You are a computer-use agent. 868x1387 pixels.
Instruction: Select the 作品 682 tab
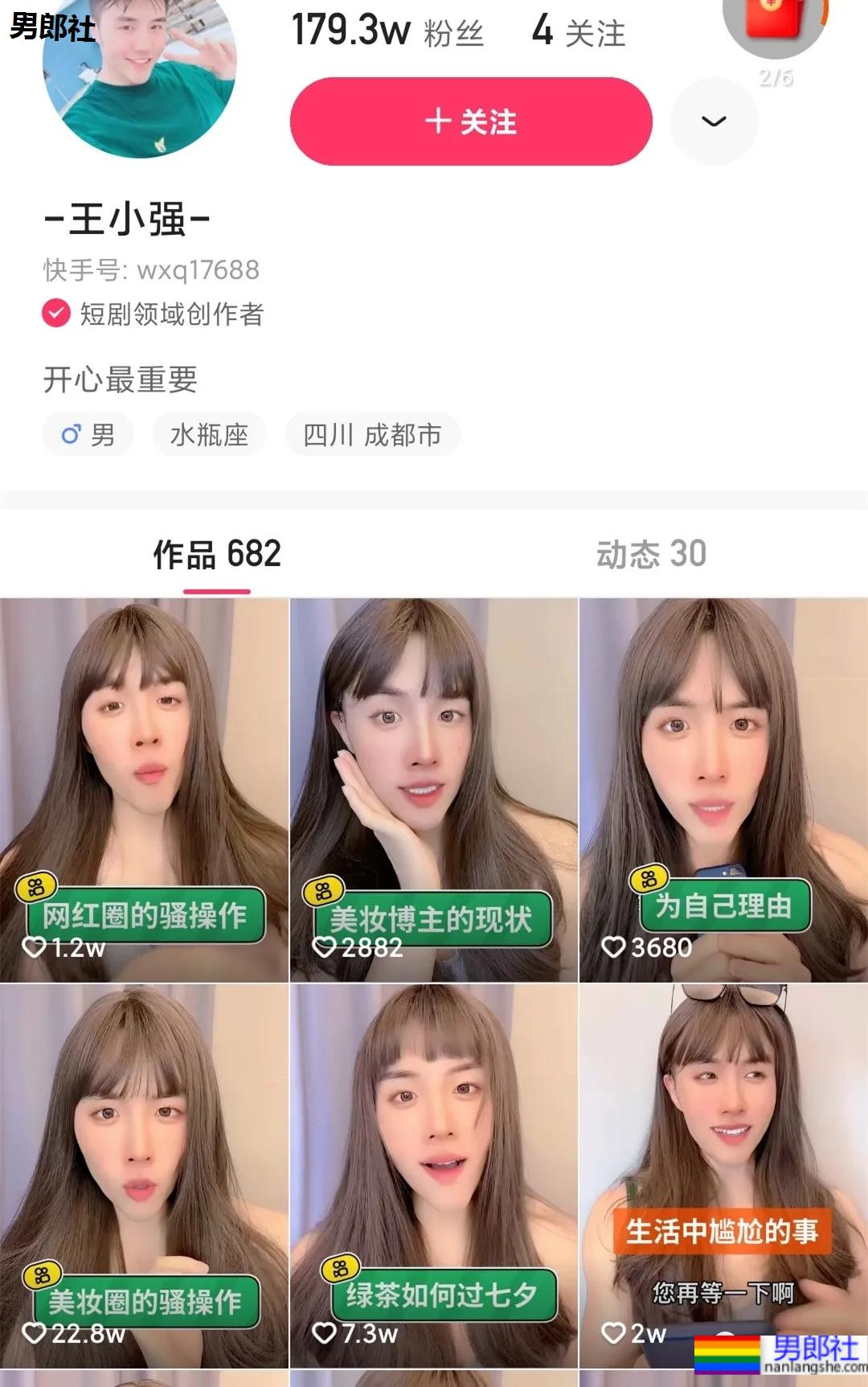(x=215, y=553)
